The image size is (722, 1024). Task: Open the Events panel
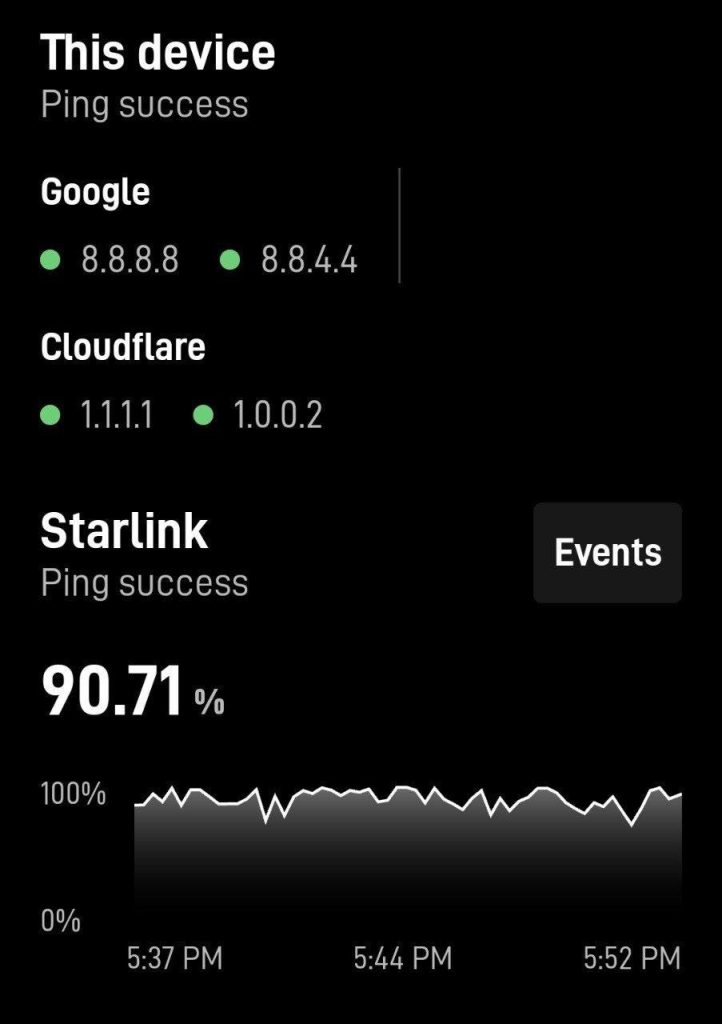[606, 552]
